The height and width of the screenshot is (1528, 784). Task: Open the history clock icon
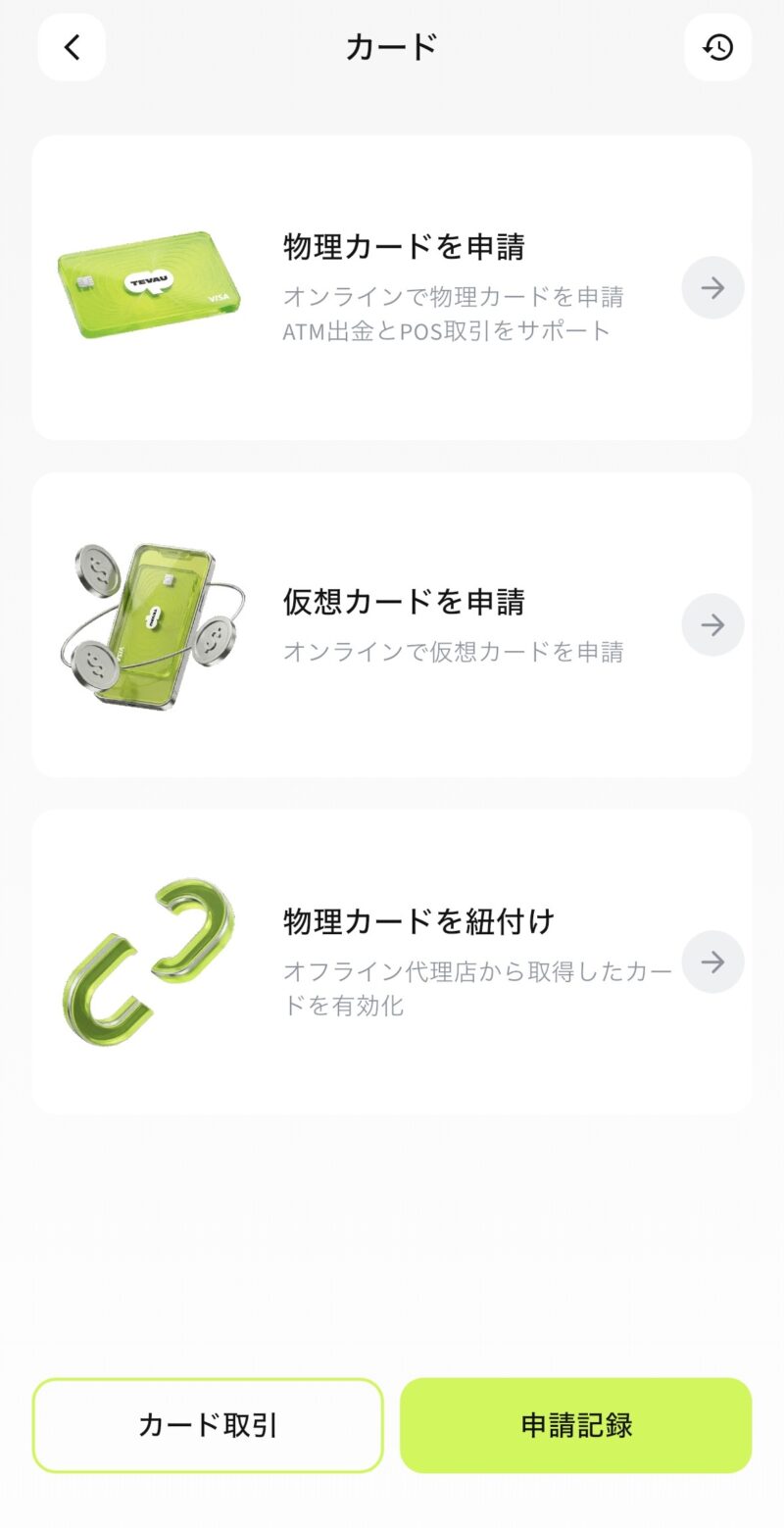(x=717, y=47)
